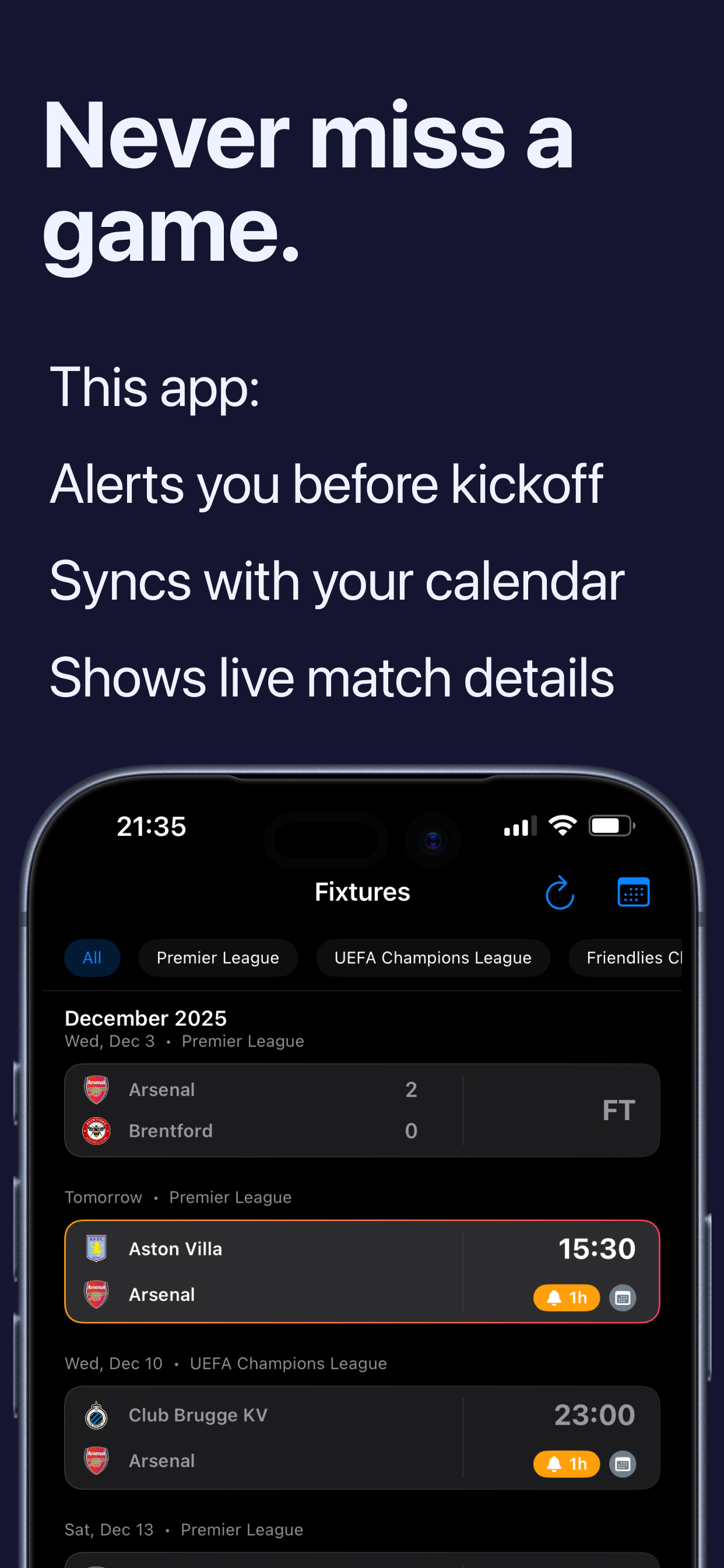Tap the Arsenal crest in the Brentford match
The image size is (724, 1568).
[x=96, y=1089]
